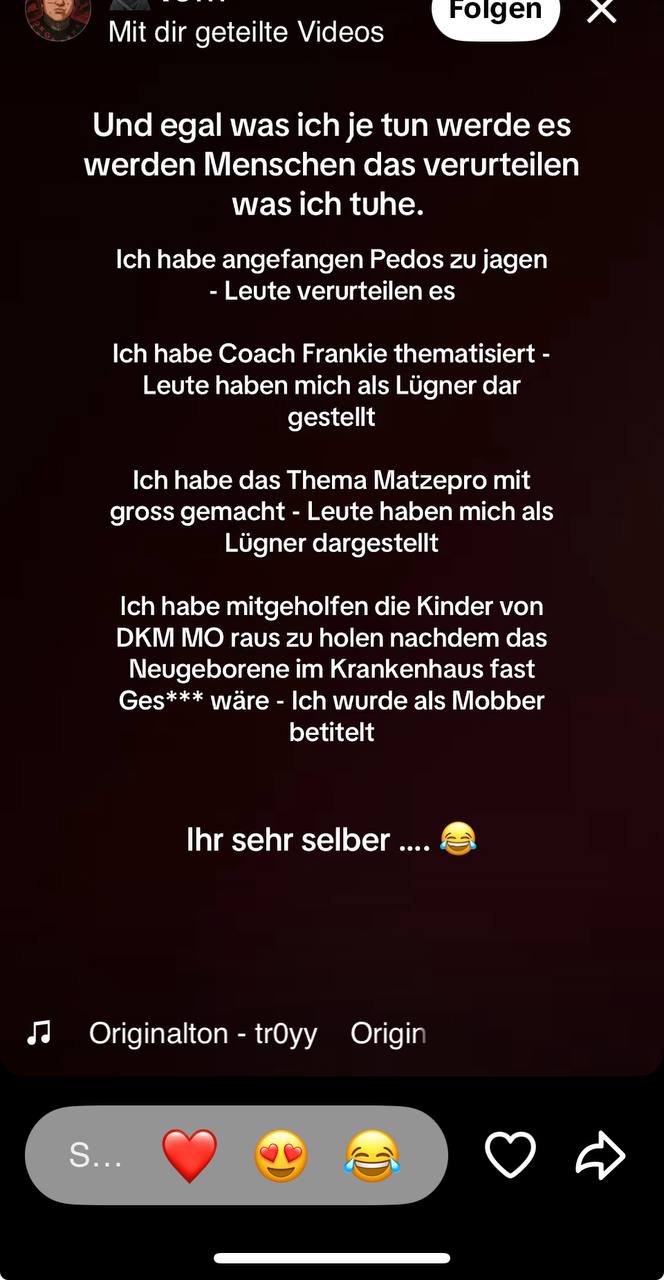This screenshot has width=664, height=1280.
Task: React with the laughing tears emoji
Action: pos(372,1156)
